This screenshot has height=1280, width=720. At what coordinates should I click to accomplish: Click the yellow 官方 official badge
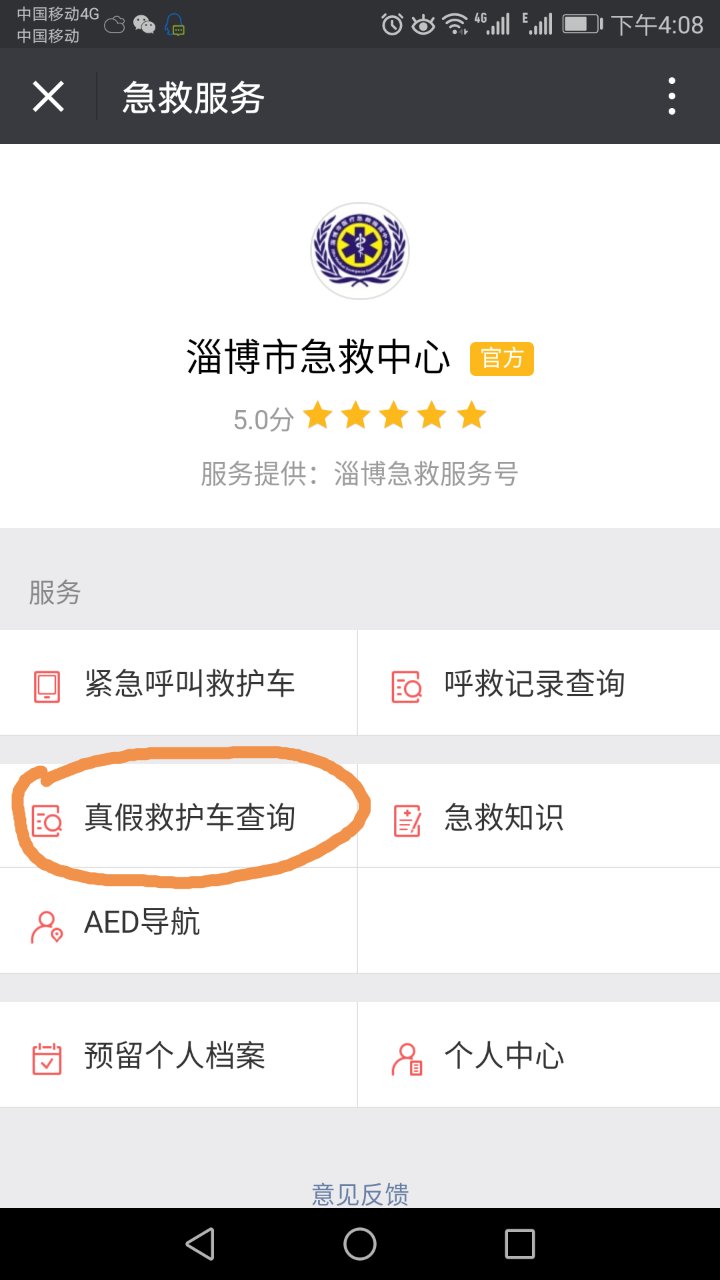click(501, 358)
